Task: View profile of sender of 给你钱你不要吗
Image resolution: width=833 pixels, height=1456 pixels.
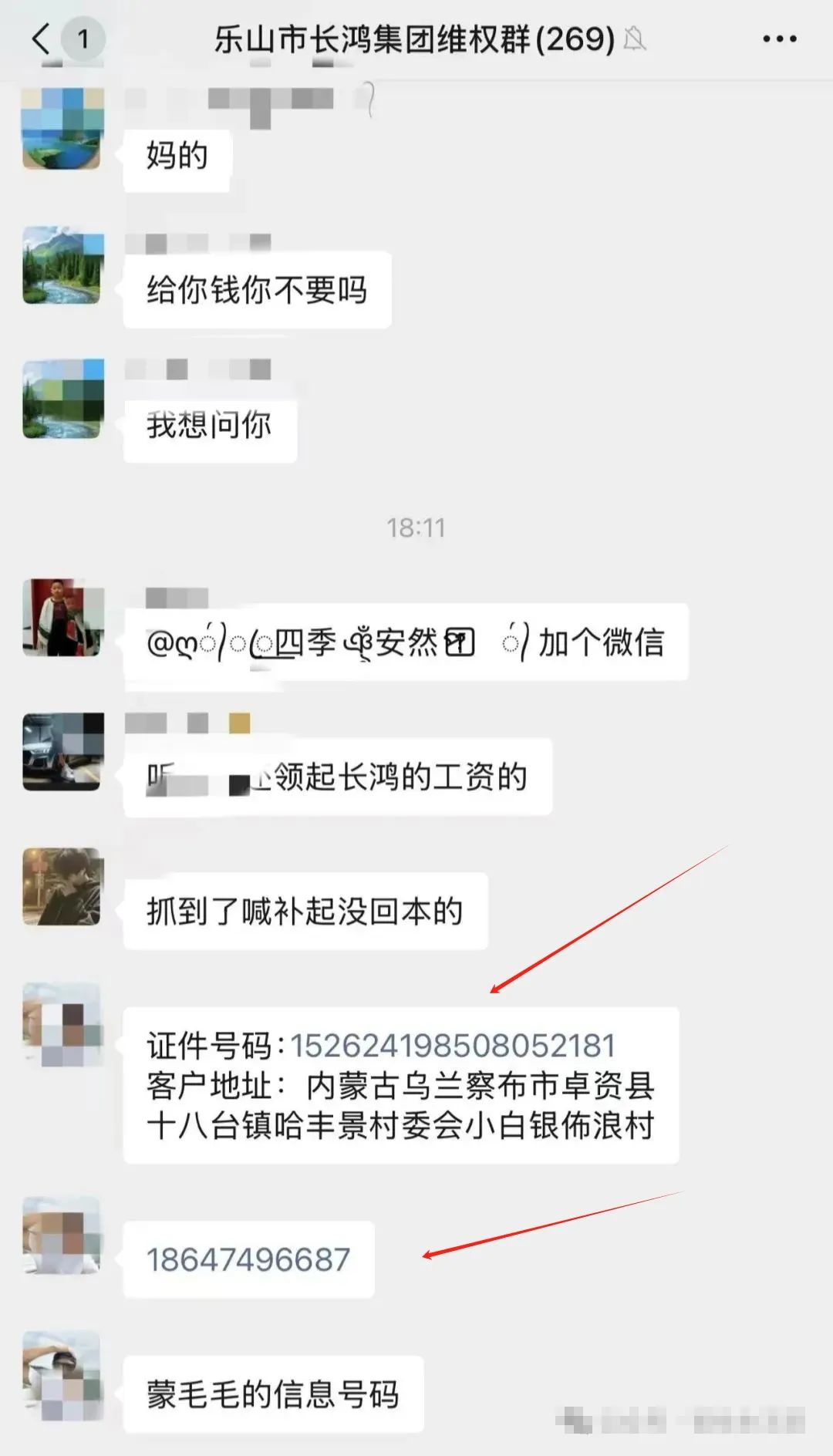Action: point(62,265)
